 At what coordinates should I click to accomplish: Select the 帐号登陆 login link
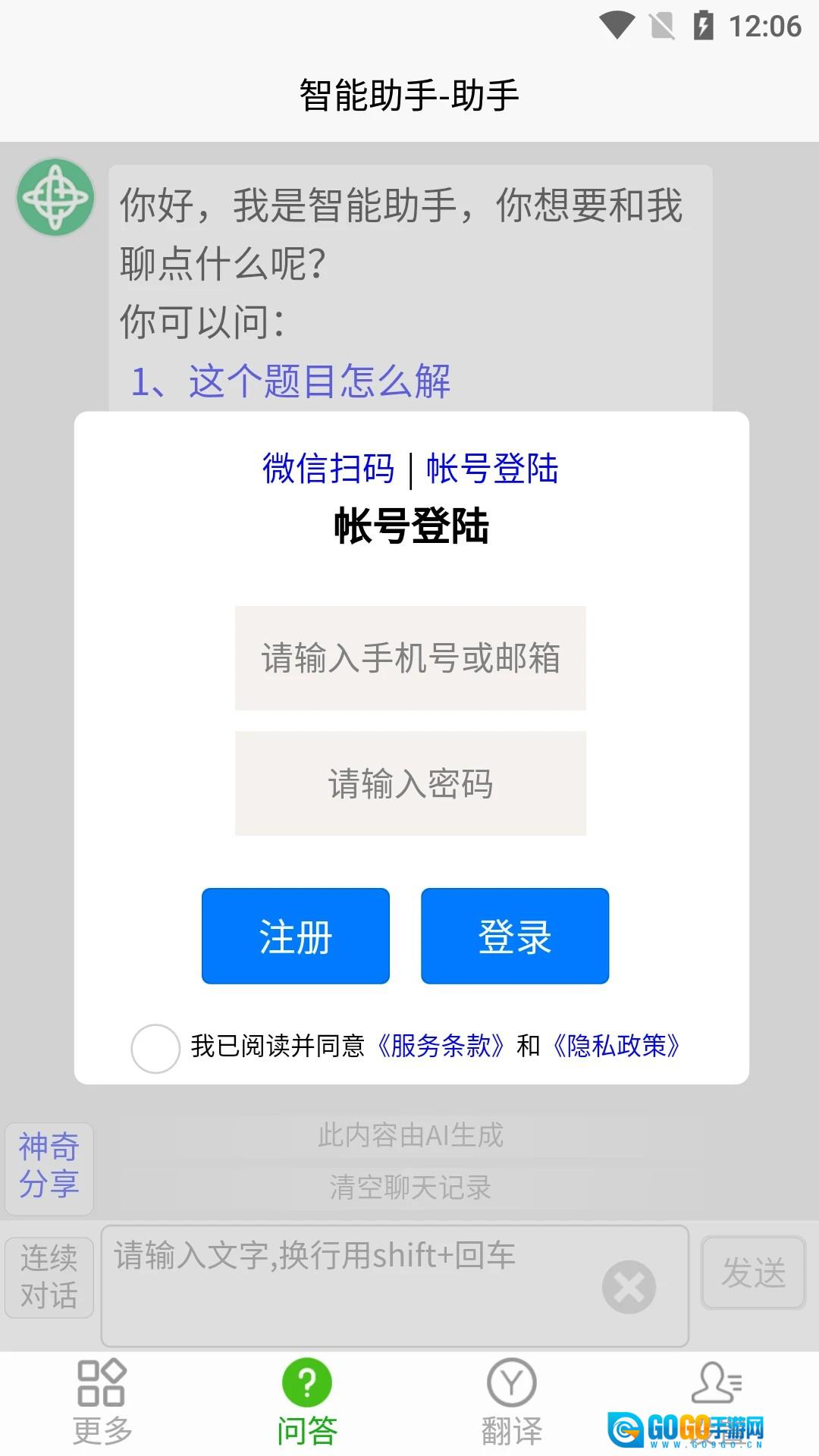(492, 468)
